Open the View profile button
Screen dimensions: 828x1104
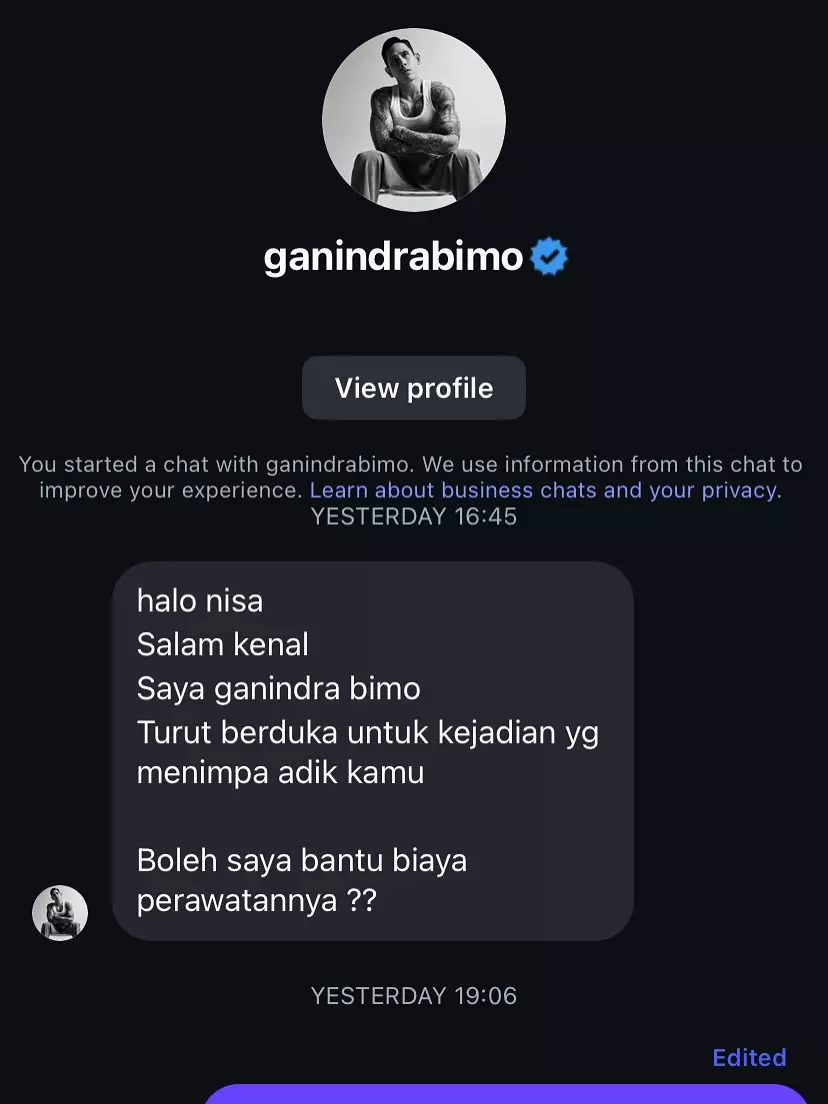tap(413, 388)
